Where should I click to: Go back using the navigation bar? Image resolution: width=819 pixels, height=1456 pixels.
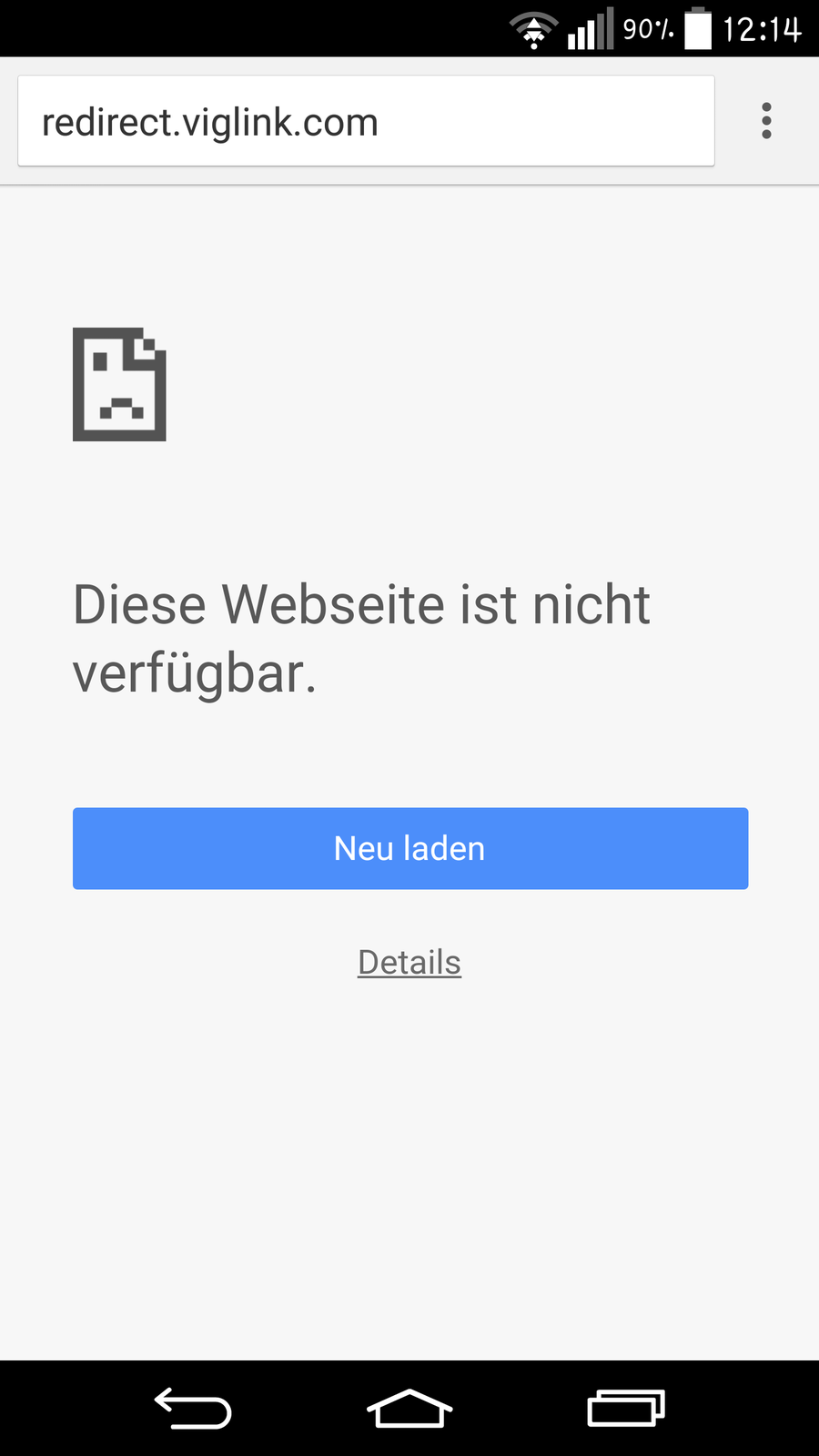193,1409
